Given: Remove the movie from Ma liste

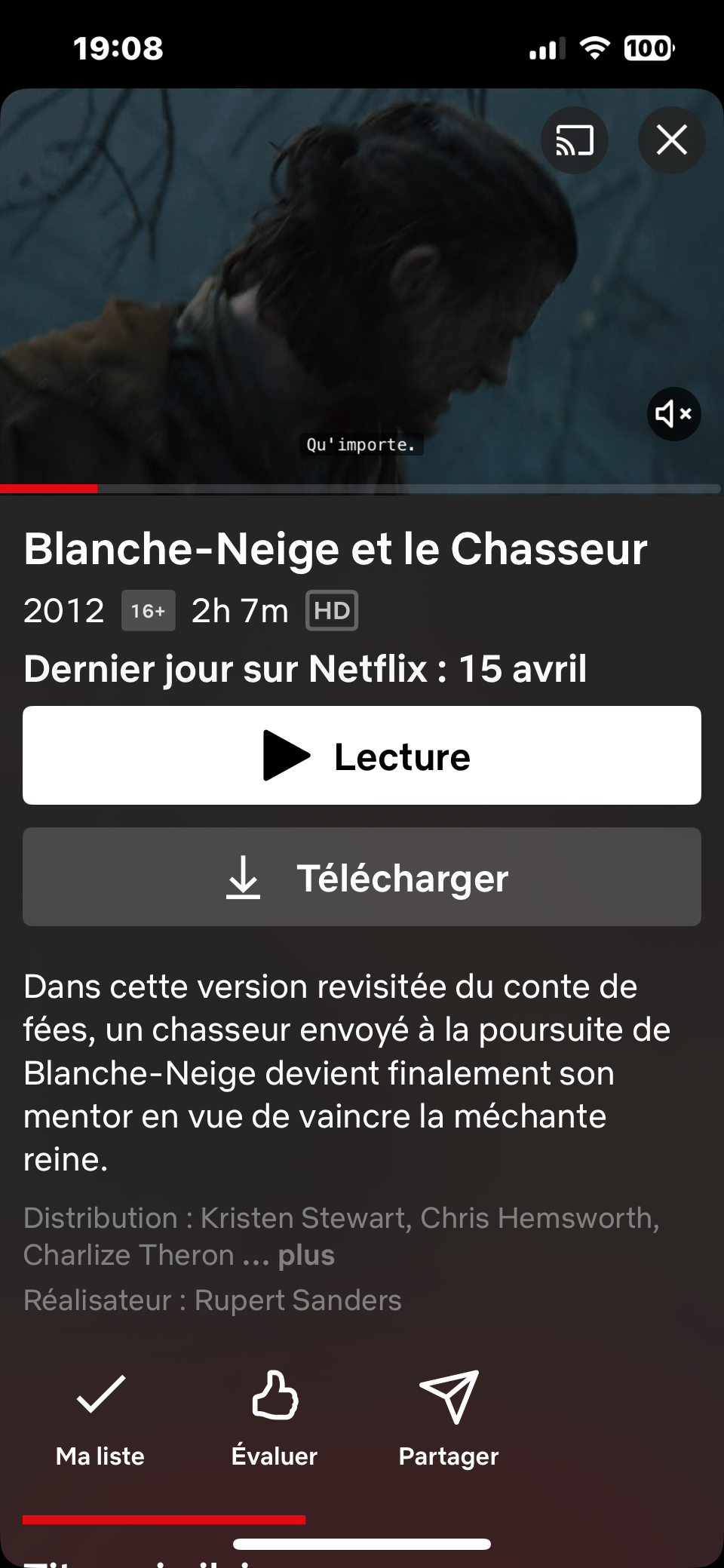Looking at the screenshot, I should 100,1415.
